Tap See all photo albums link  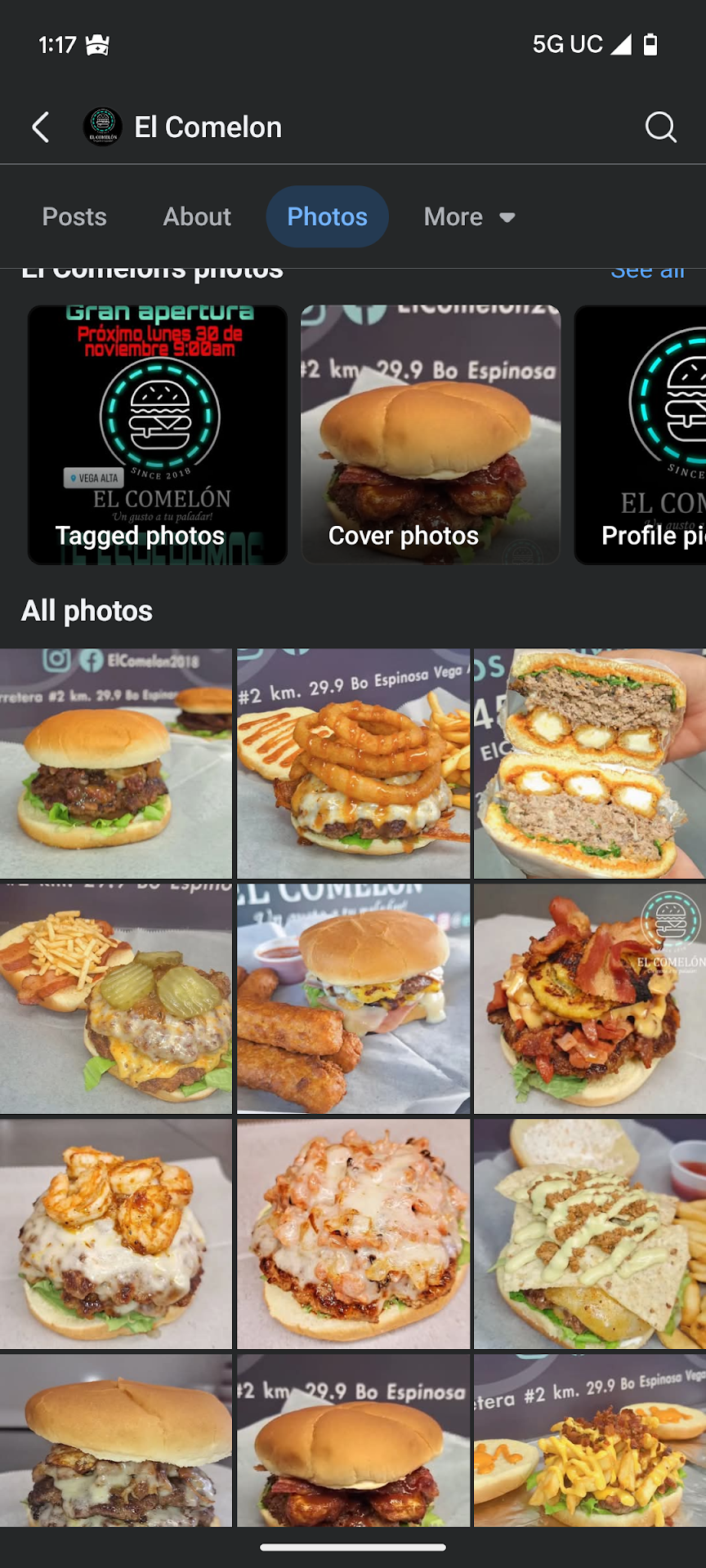[647, 271]
